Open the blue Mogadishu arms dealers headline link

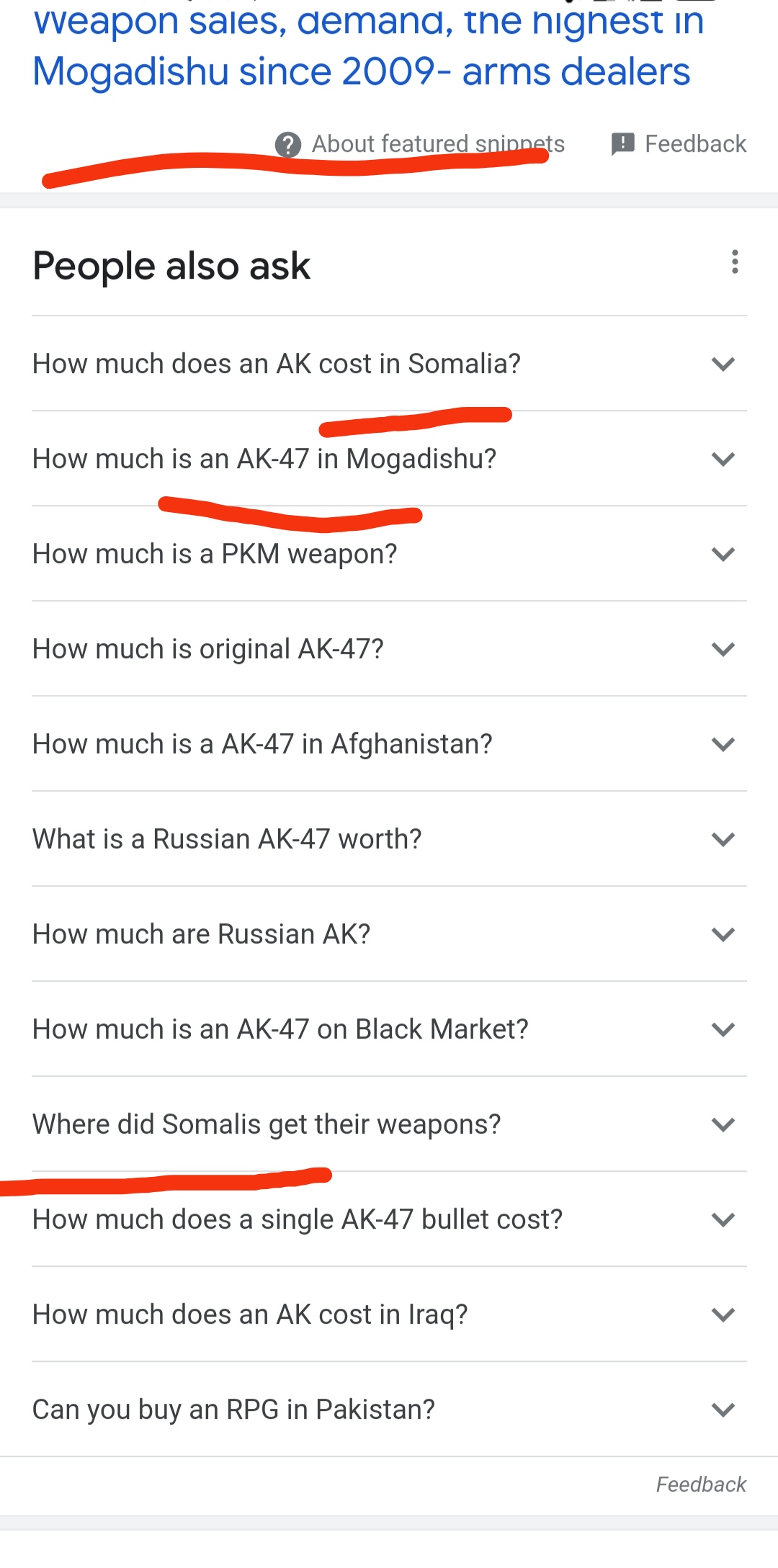click(367, 46)
